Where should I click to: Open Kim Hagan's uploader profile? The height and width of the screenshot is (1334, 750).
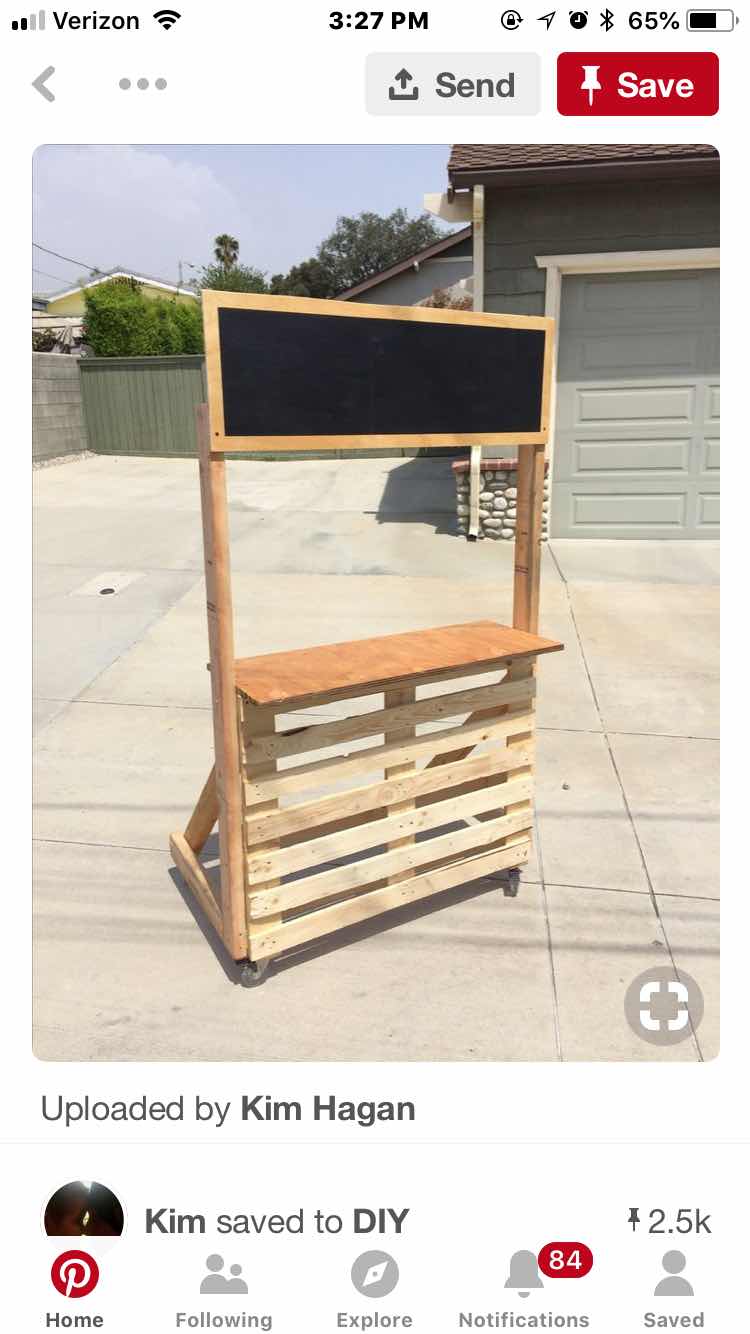[327, 1109]
